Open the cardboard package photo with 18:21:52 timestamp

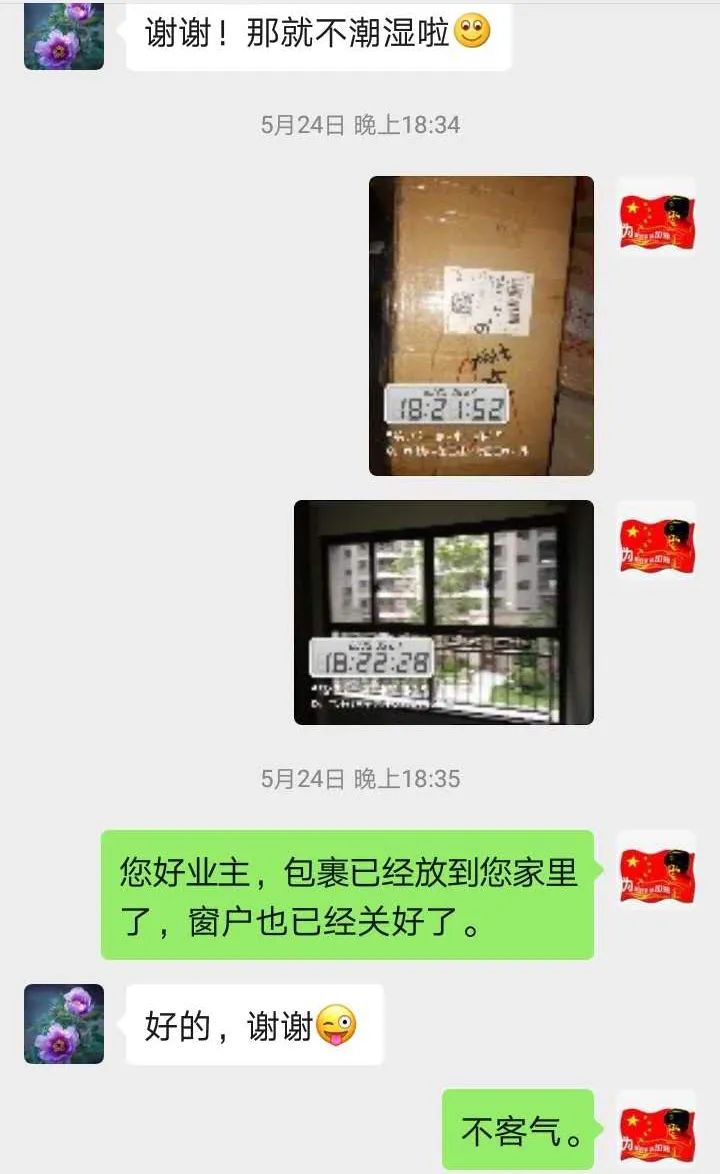tap(481, 326)
